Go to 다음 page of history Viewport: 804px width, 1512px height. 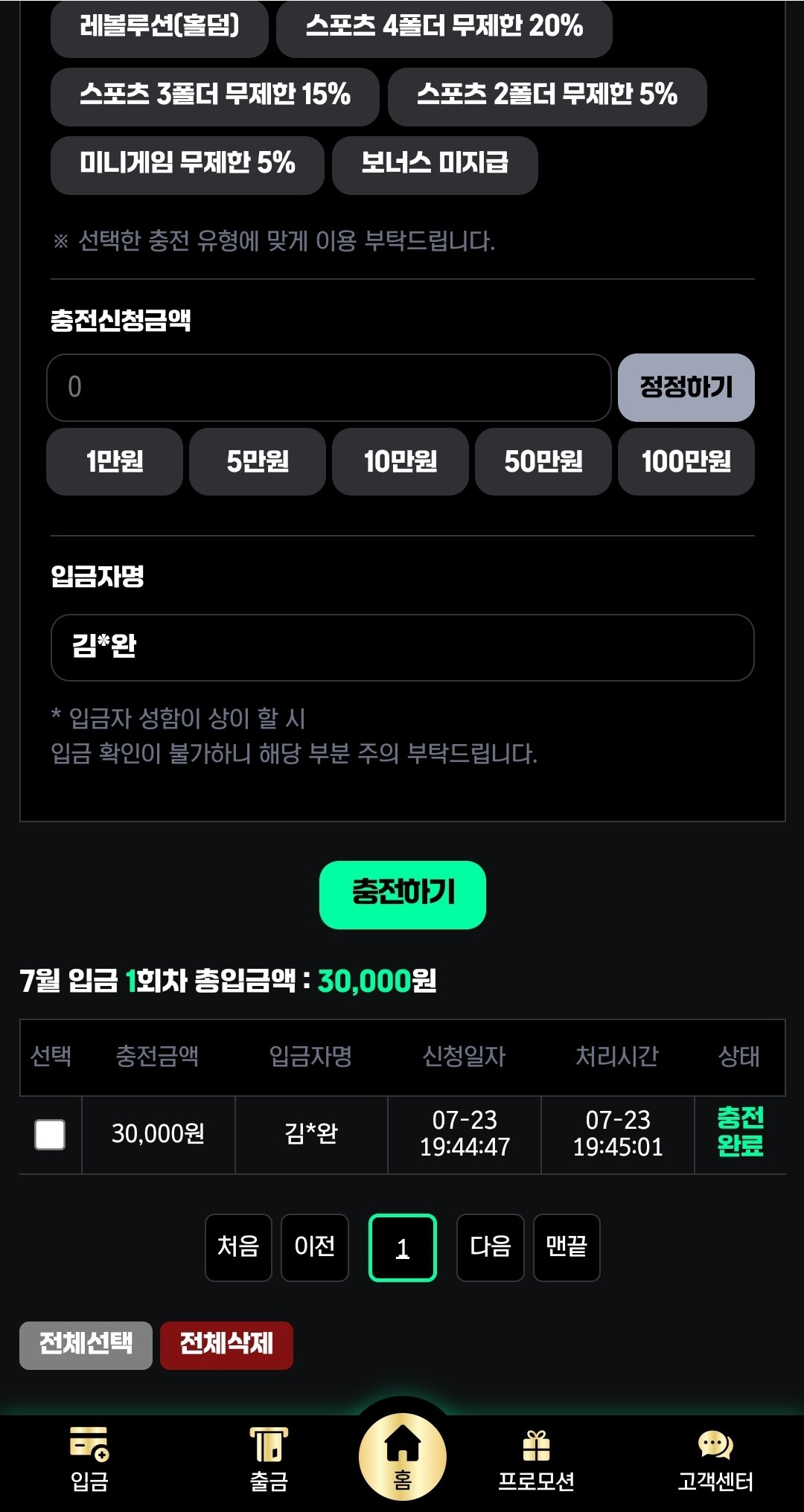coord(490,1247)
